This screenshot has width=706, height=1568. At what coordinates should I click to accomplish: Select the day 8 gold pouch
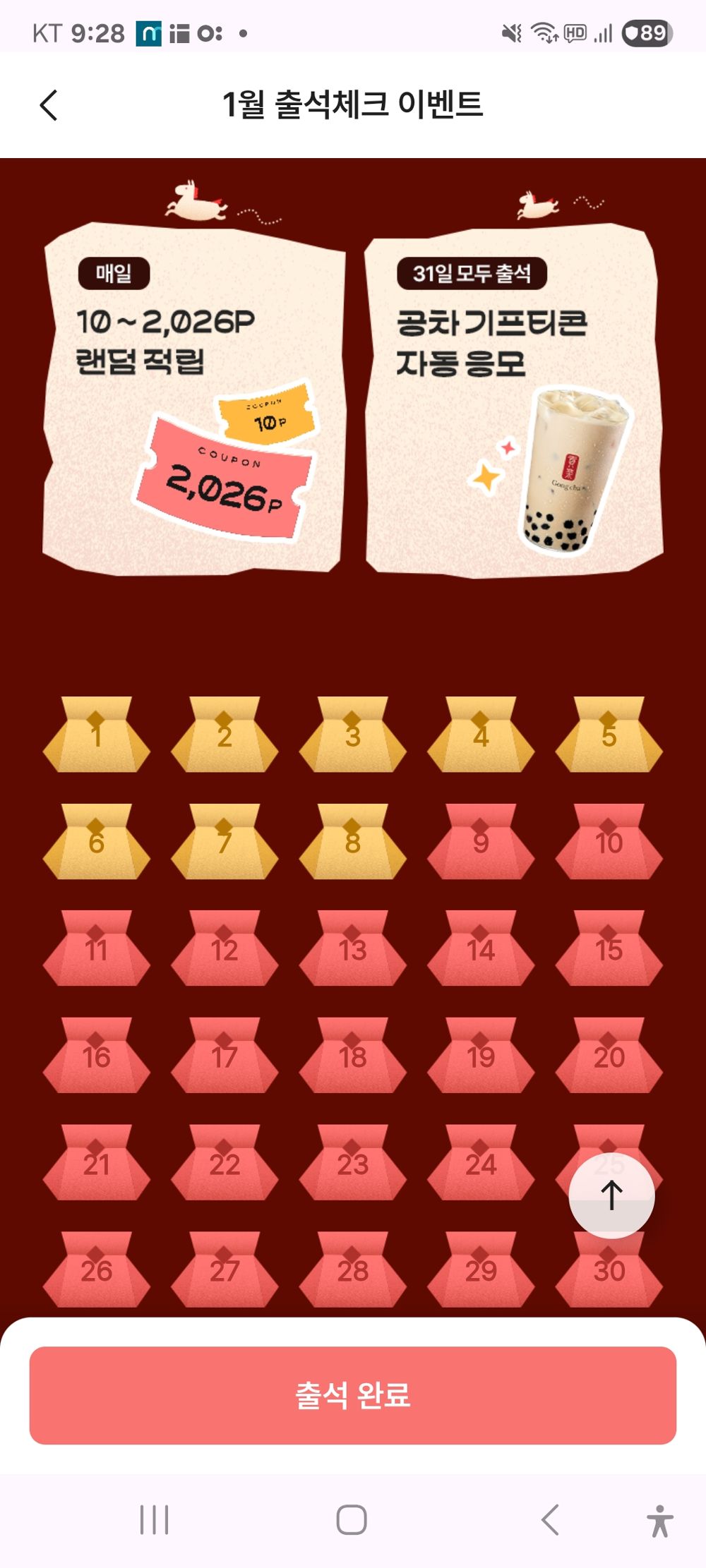tap(352, 842)
